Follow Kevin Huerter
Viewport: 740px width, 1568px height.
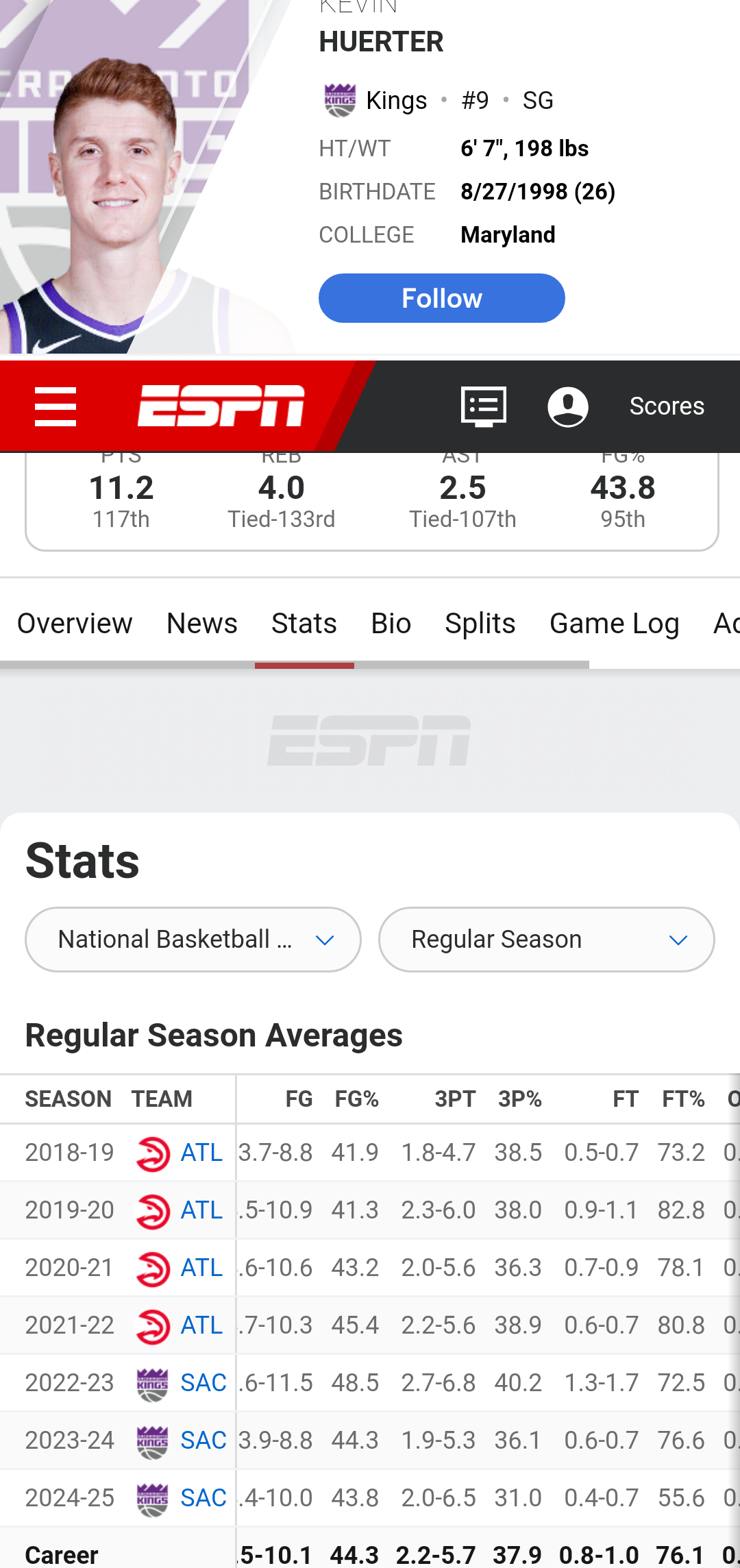point(441,298)
